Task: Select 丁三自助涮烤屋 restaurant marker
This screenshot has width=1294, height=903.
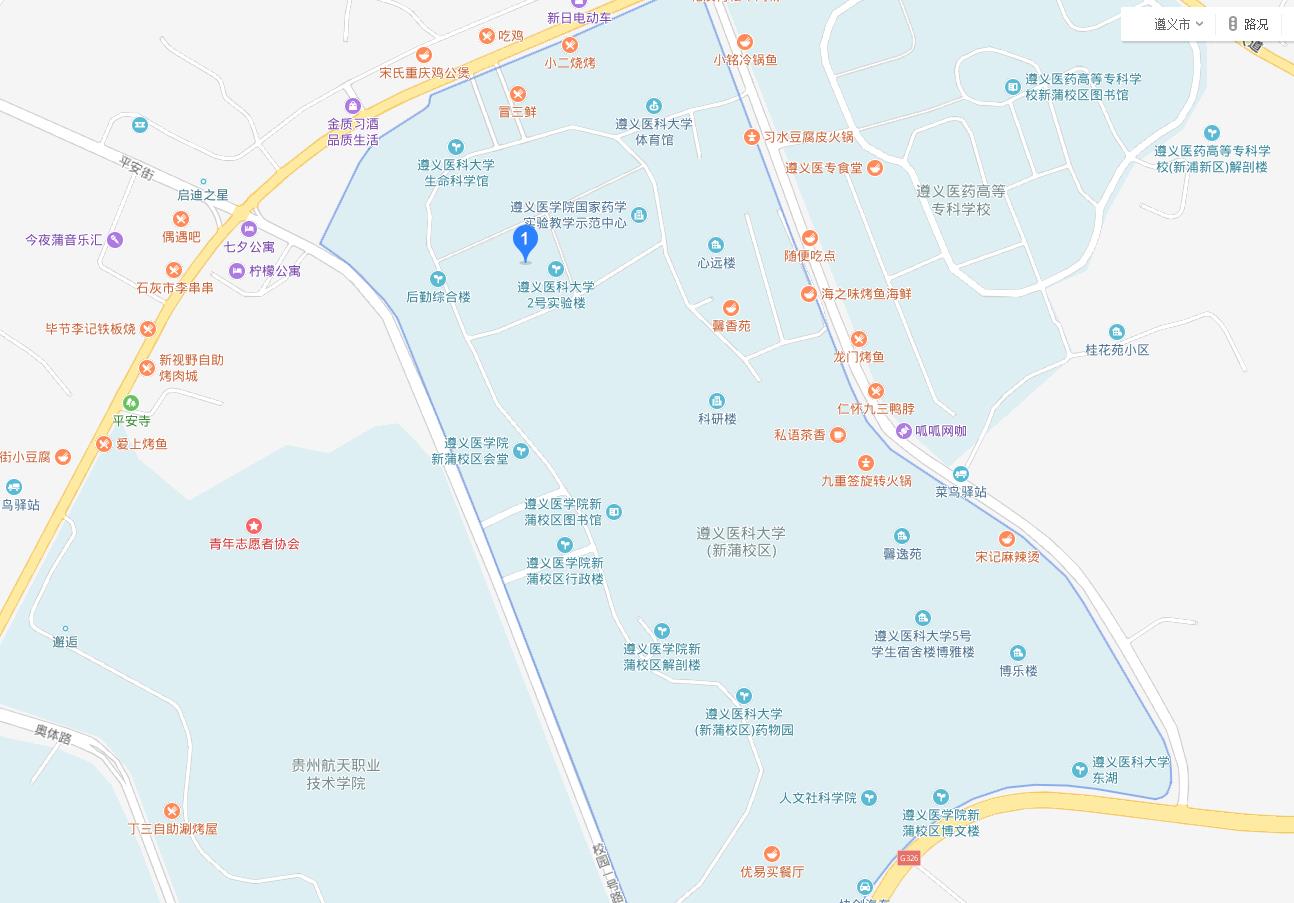Action: tap(172, 811)
